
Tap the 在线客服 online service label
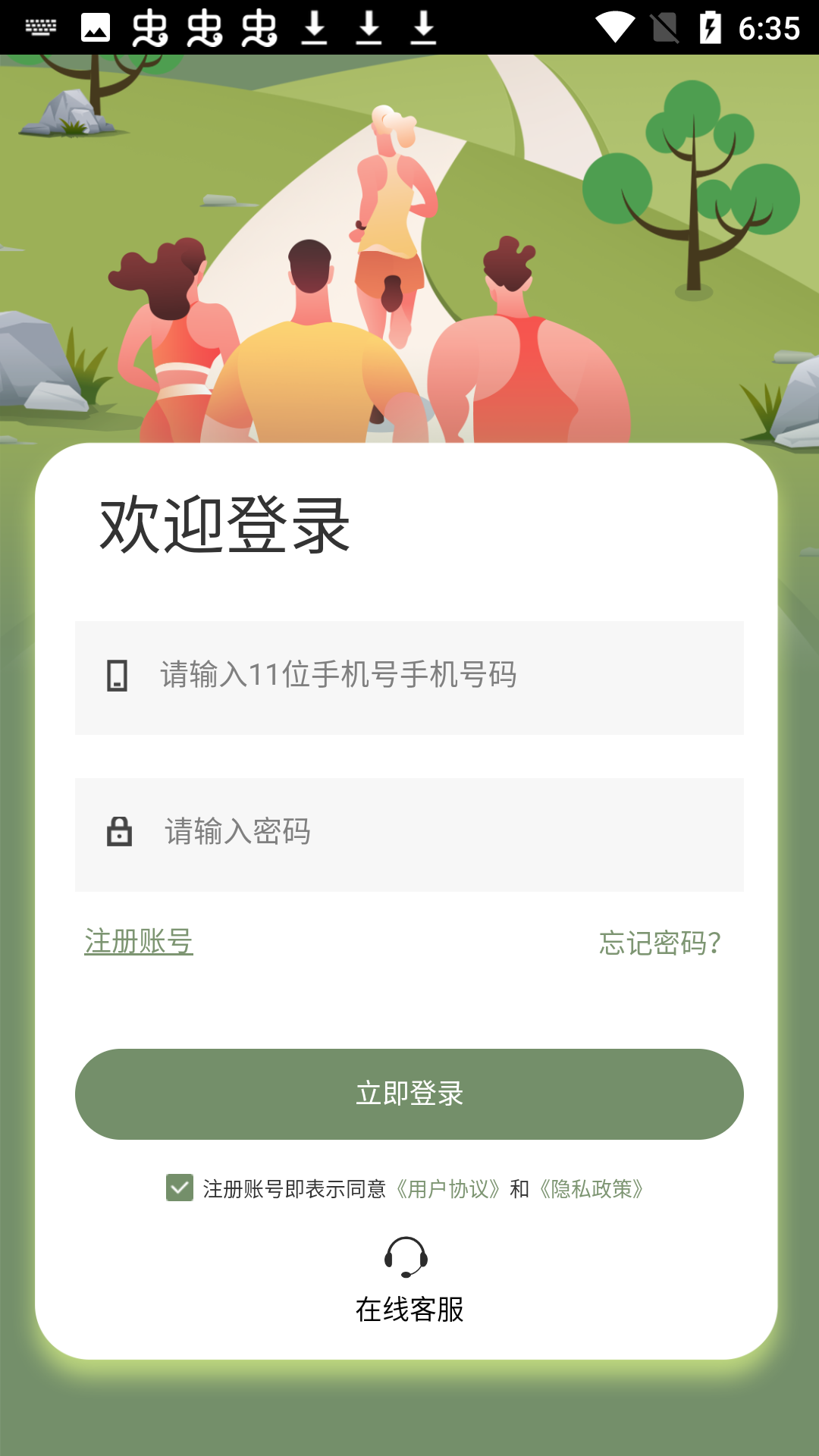tap(409, 1307)
